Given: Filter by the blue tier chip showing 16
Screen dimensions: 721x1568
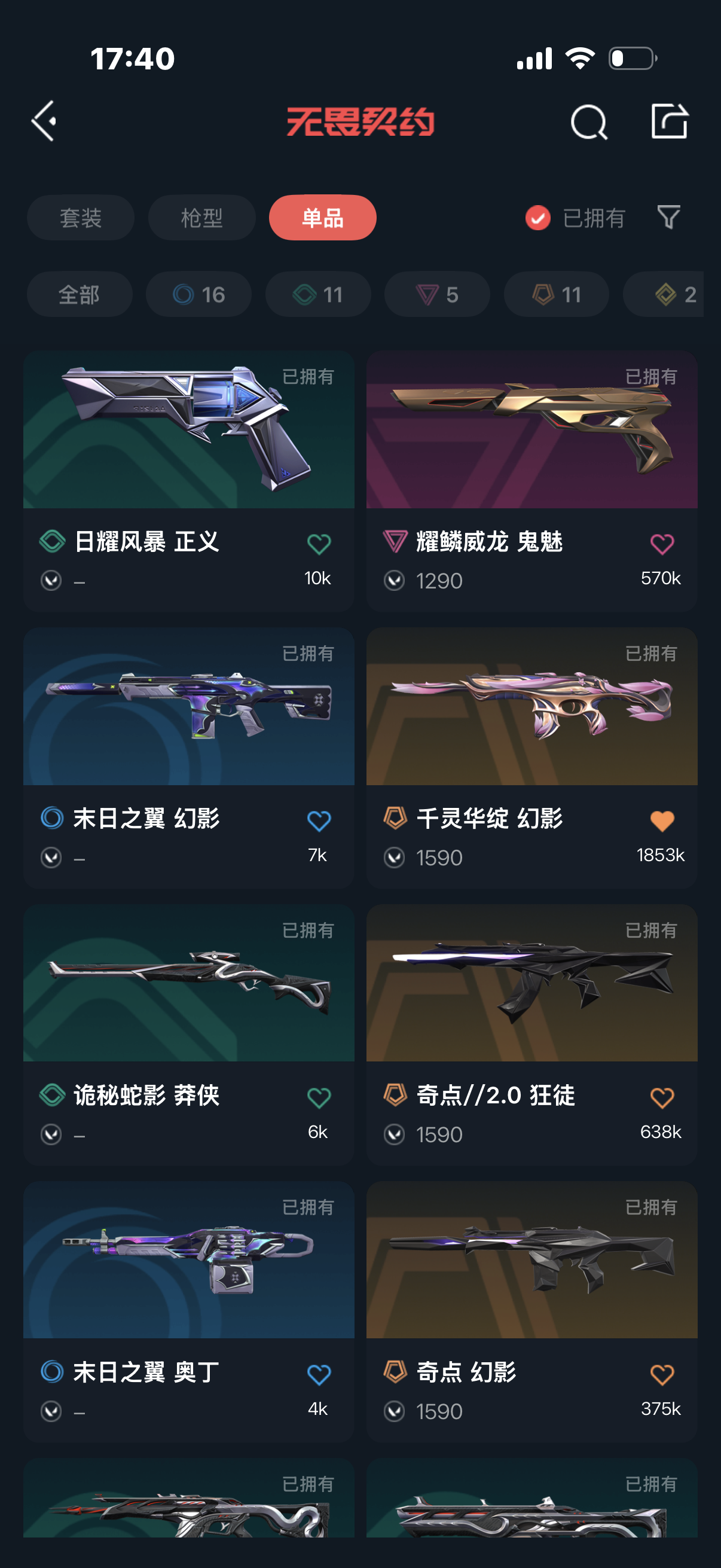Looking at the screenshot, I should pos(198,295).
